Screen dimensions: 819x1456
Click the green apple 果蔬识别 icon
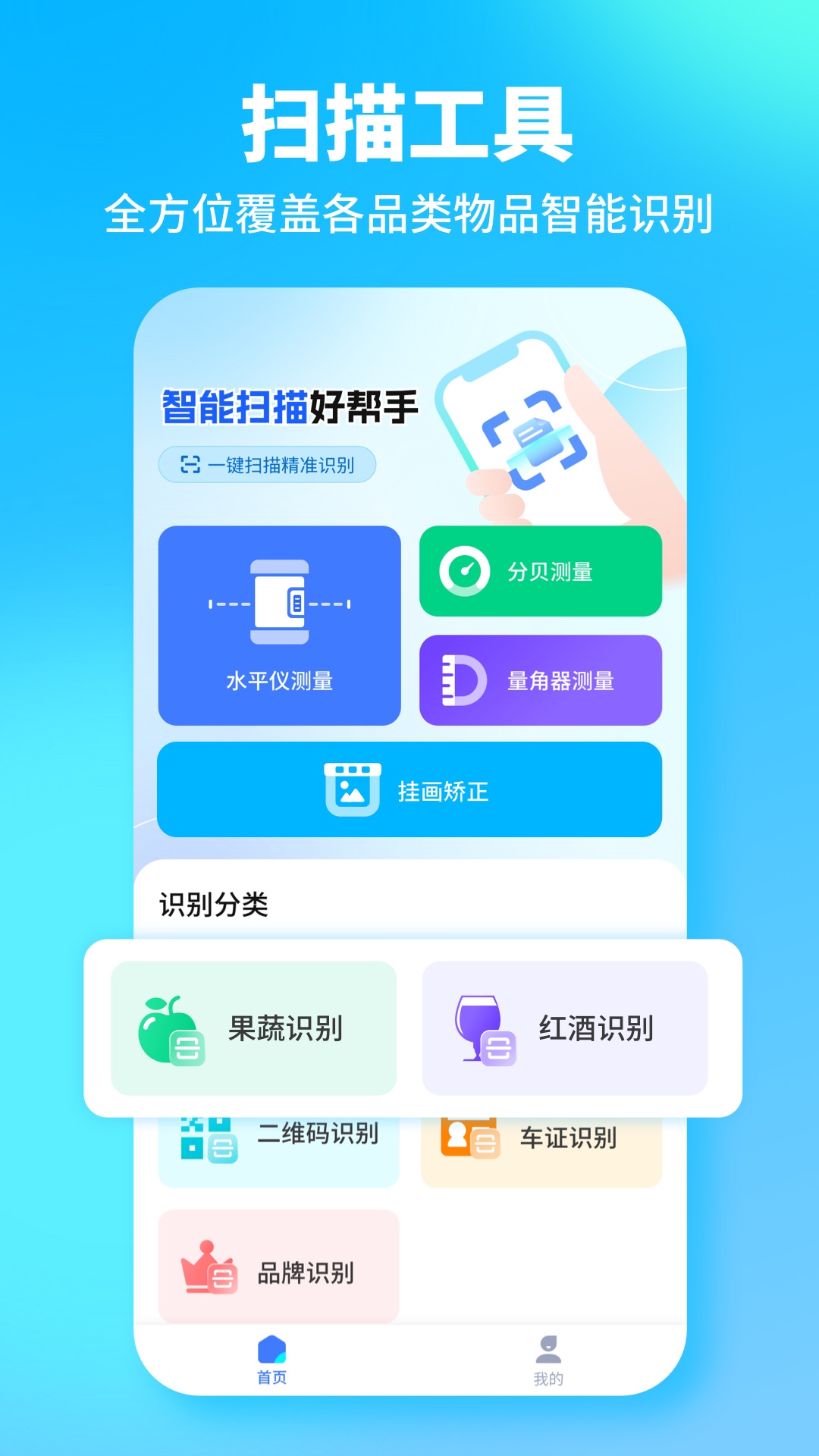point(170,1028)
